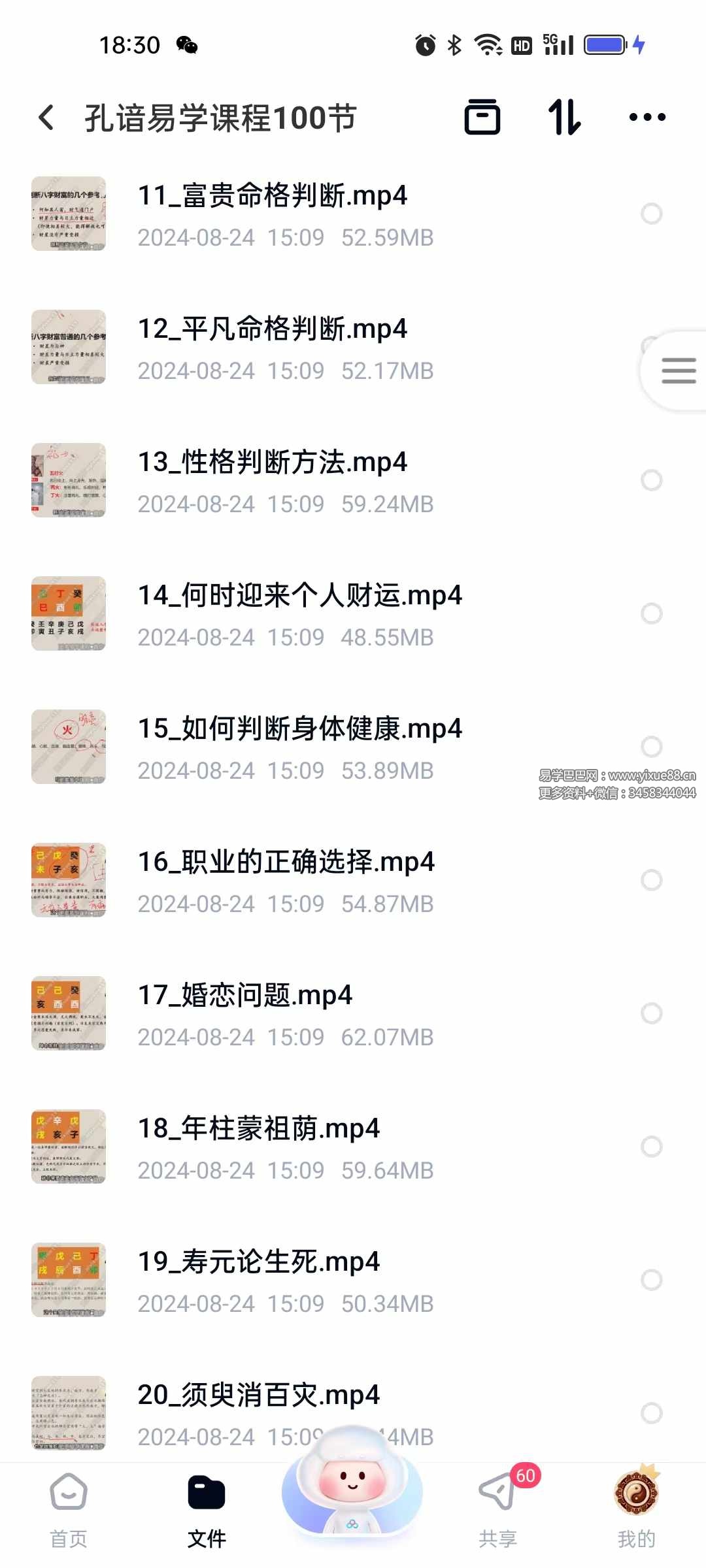Tick selection circle for 16_职业的正确选择.mp4

pyautogui.click(x=651, y=879)
